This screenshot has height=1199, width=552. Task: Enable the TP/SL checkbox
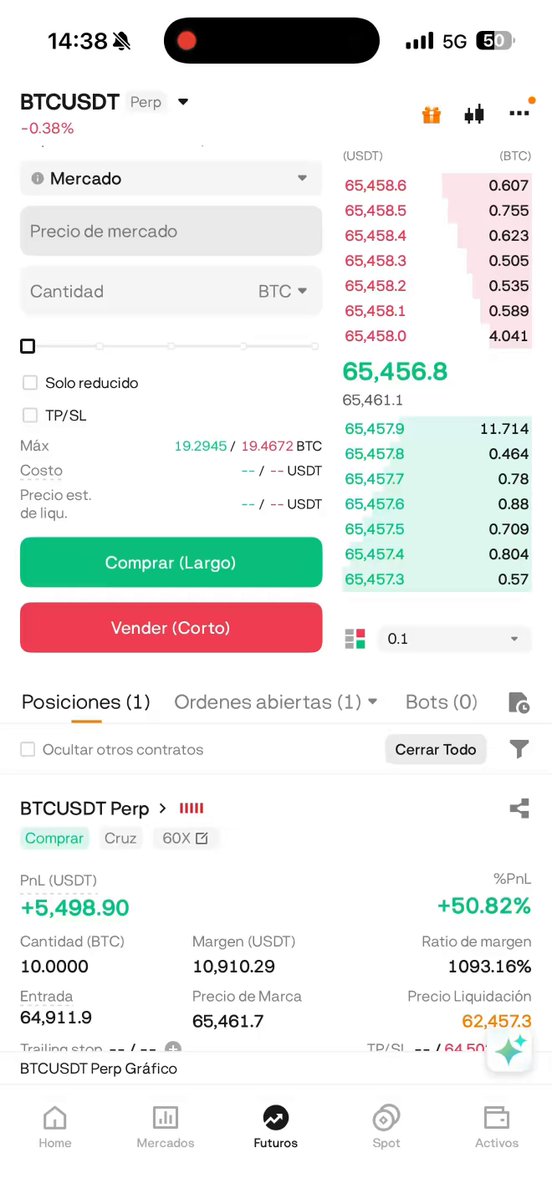30,415
